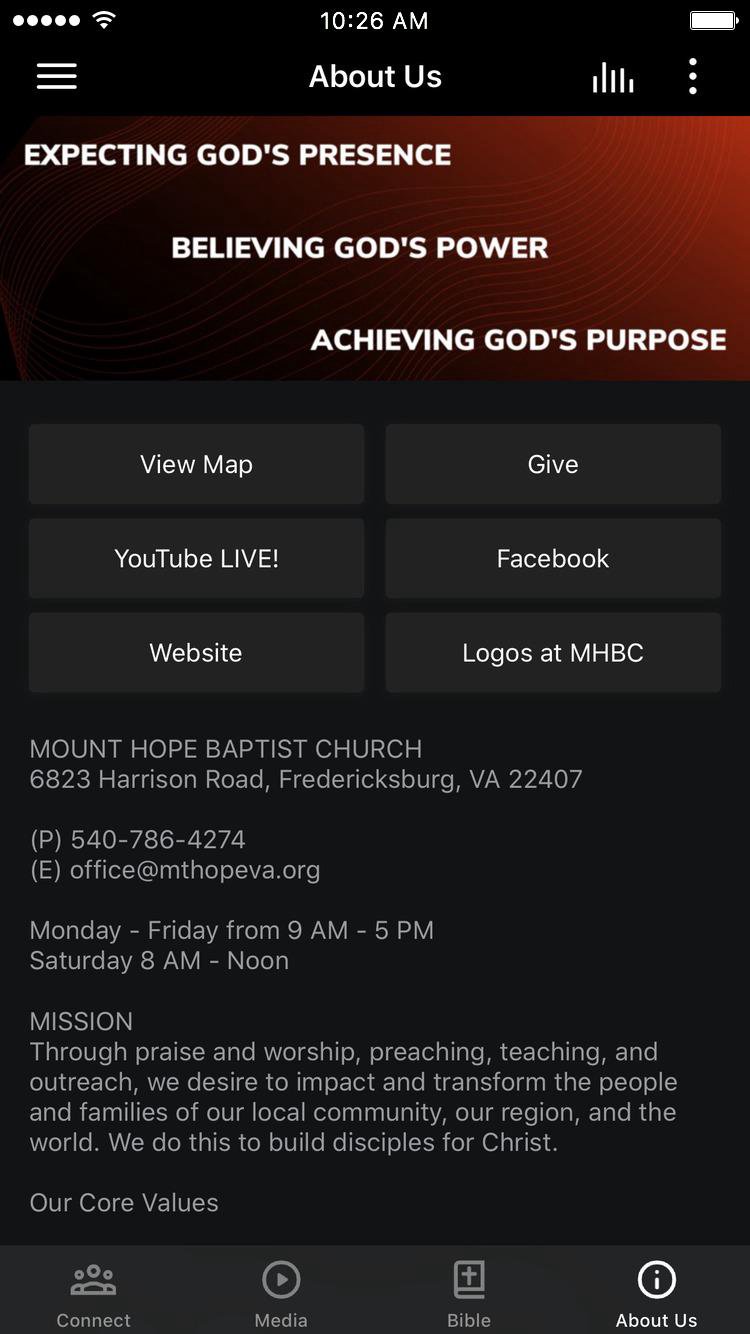This screenshot has width=750, height=1334.
Task: Select the About Us tab
Action: click(x=656, y=1292)
